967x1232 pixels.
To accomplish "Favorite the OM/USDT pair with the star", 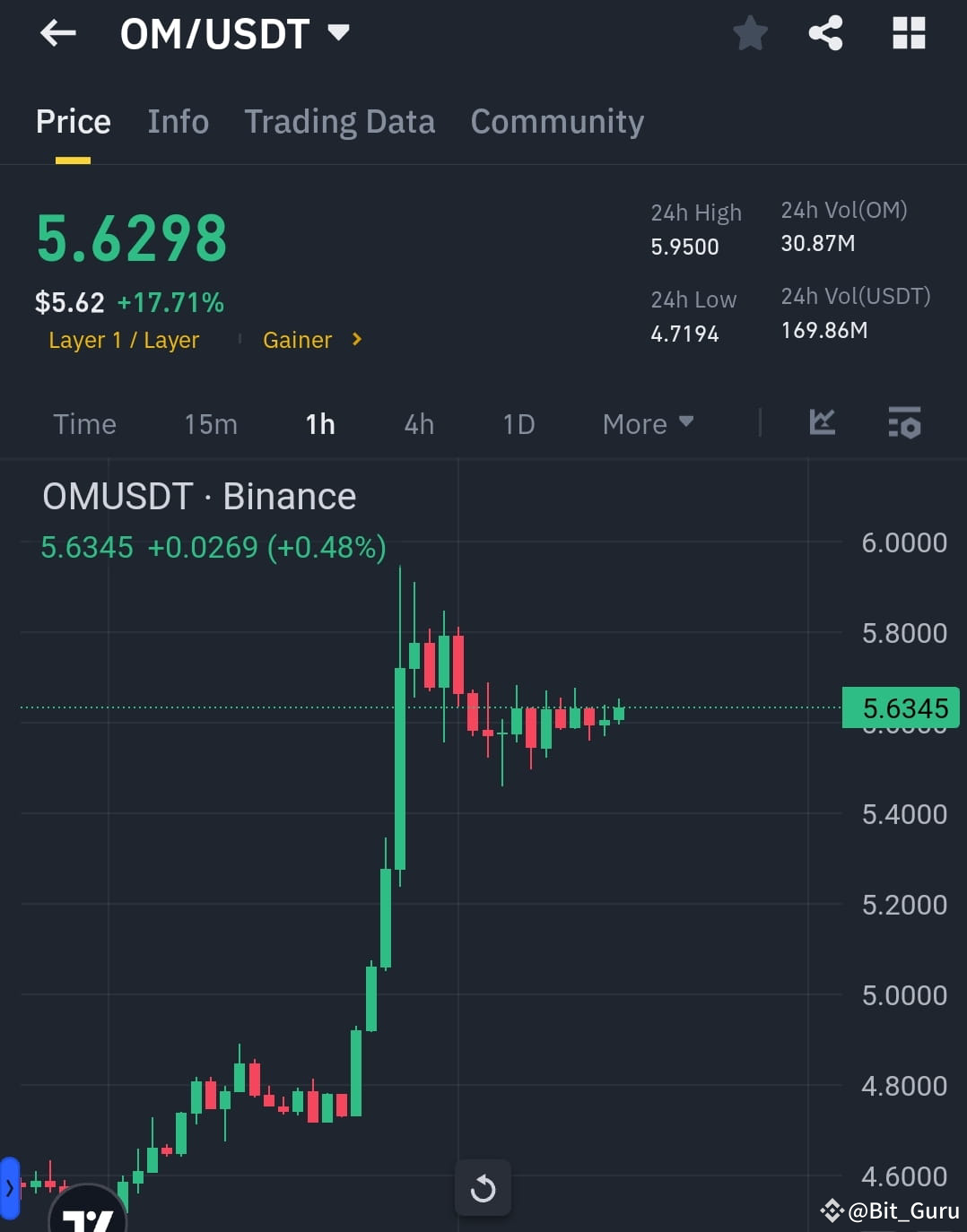I will (750, 33).
